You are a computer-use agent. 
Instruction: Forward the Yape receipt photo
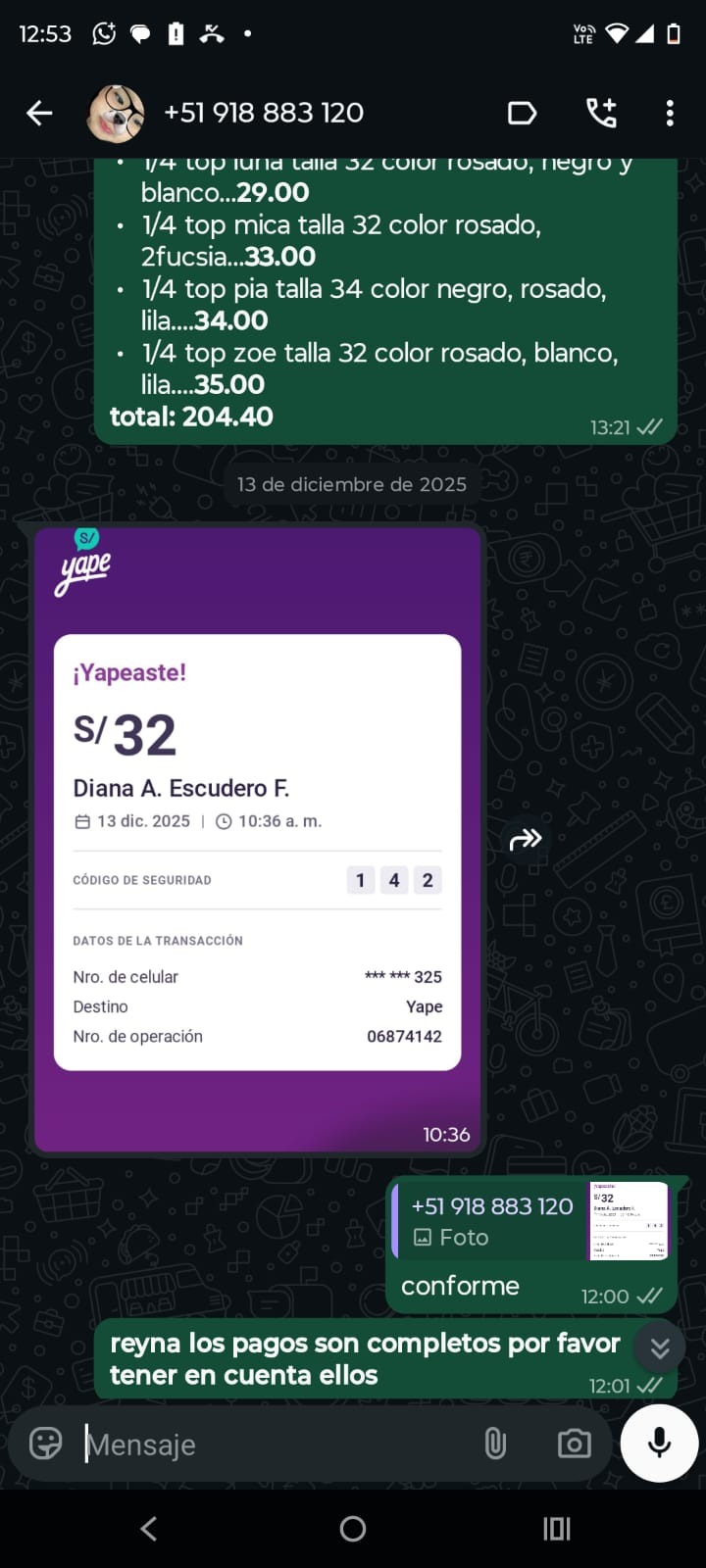click(x=527, y=839)
